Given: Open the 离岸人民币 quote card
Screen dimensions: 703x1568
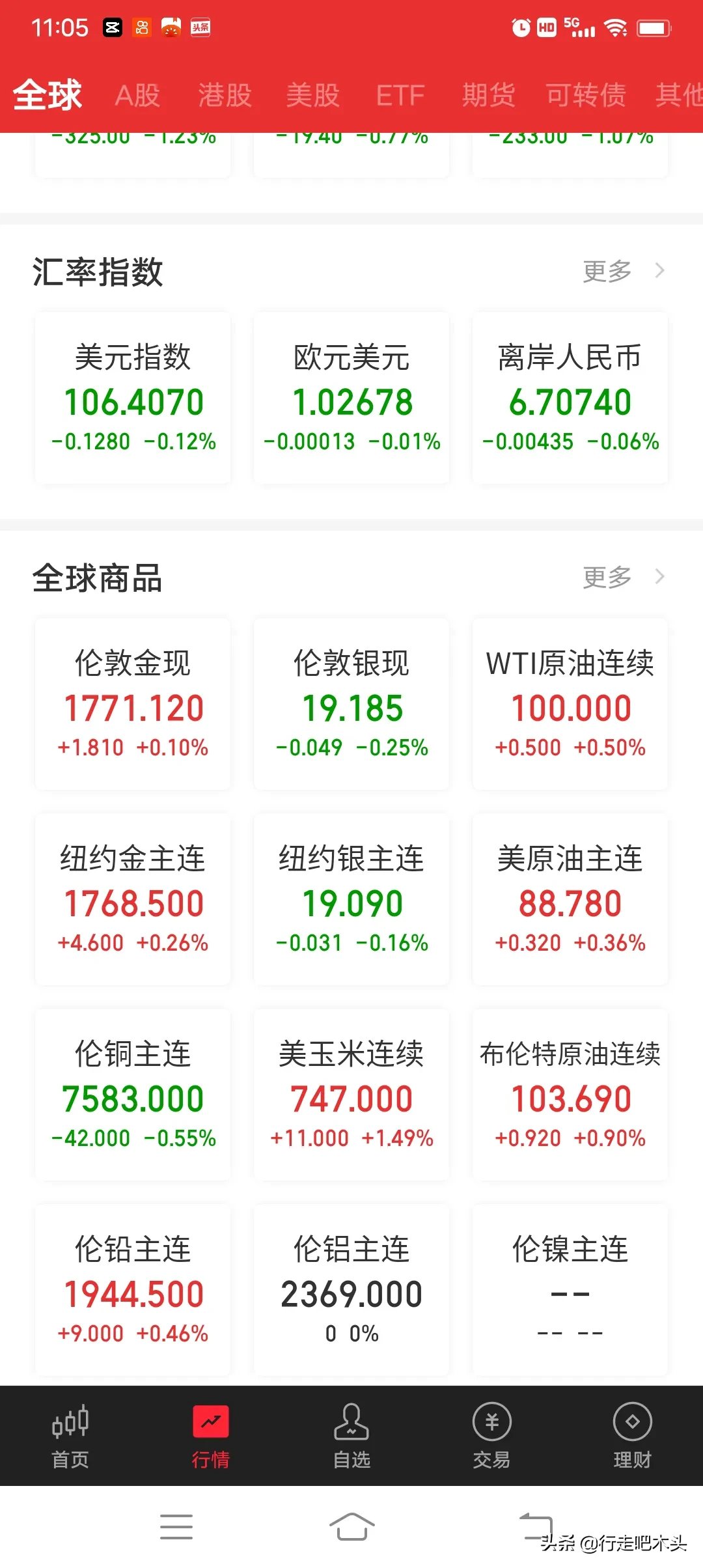Looking at the screenshot, I should (x=570, y=398).
